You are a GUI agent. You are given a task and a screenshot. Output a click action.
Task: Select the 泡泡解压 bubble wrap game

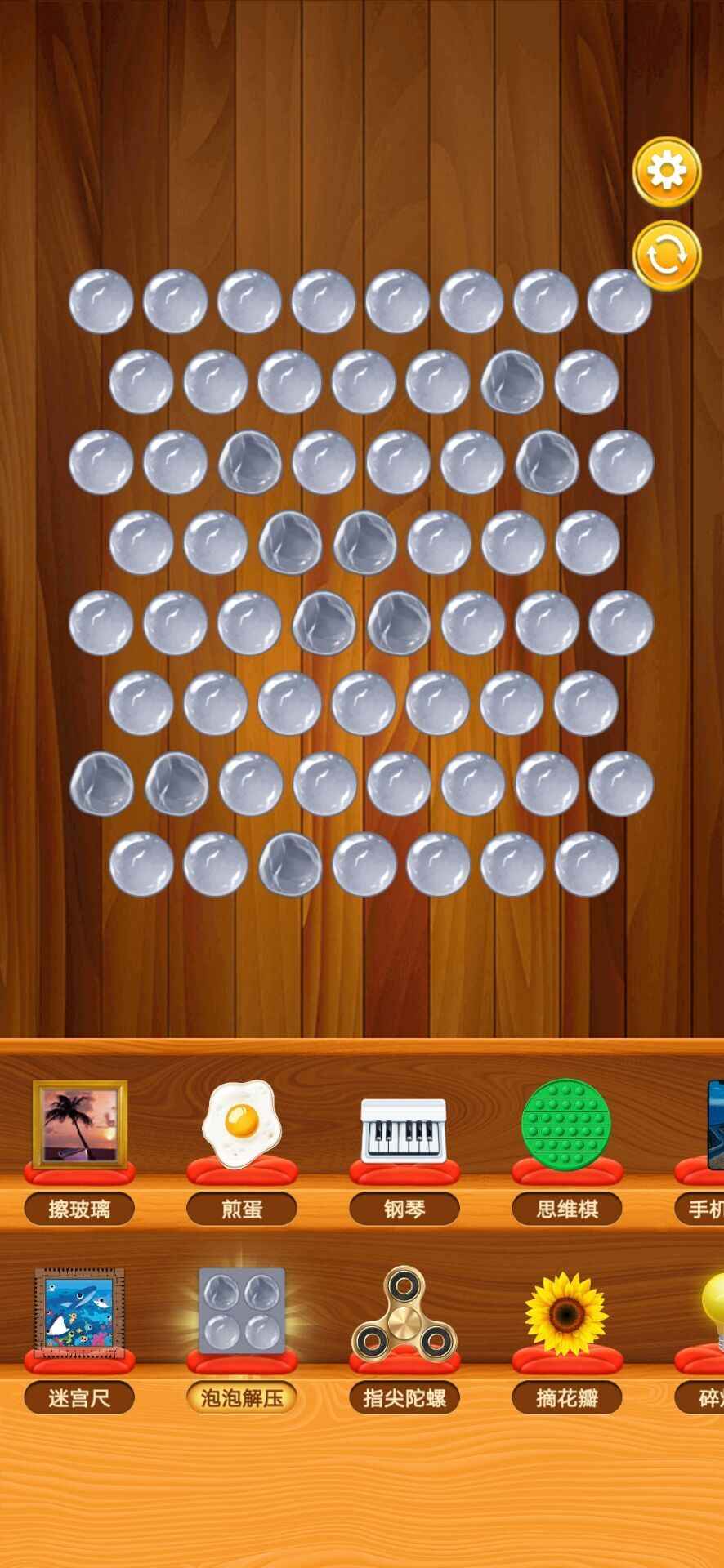click(x=242, y=1311)
